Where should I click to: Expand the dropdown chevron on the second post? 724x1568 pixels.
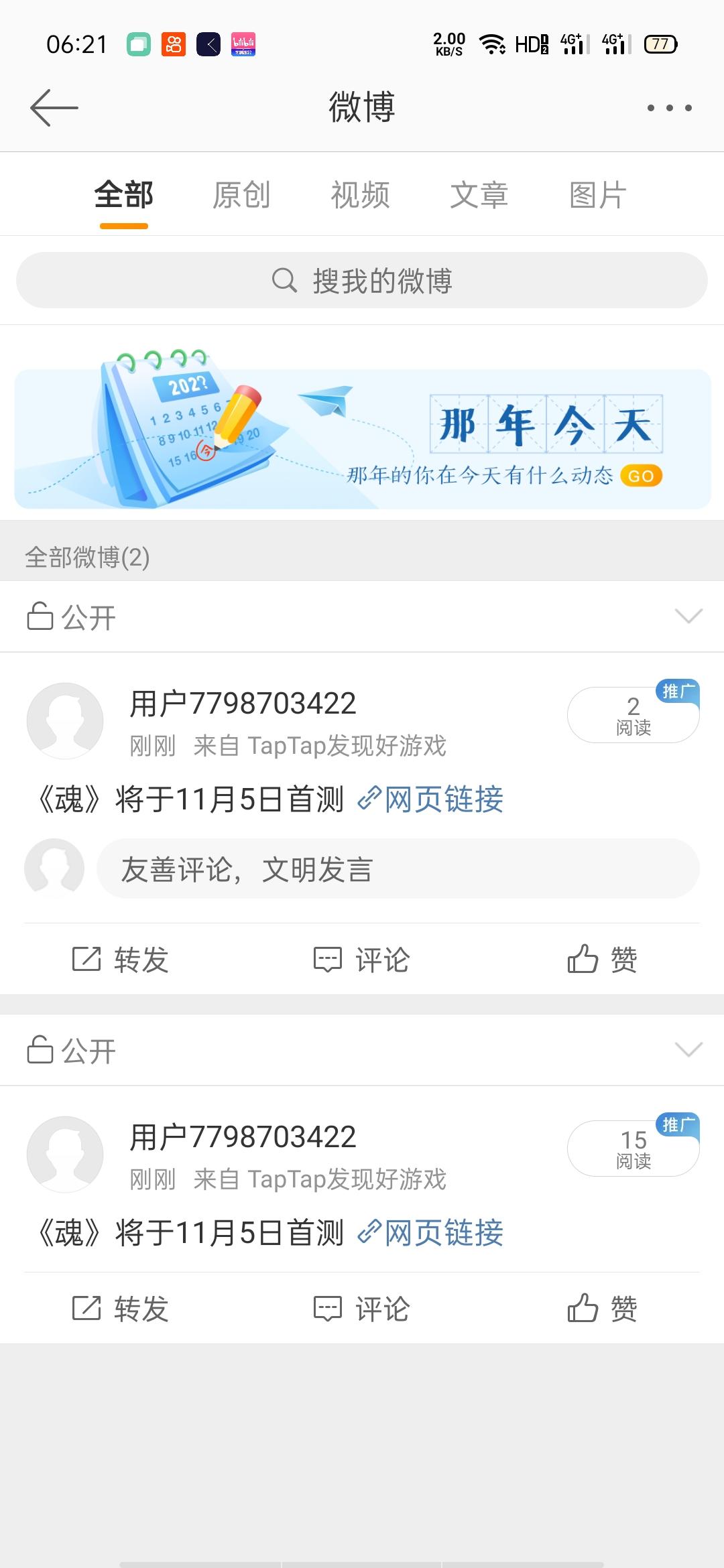coord(688,1050)
